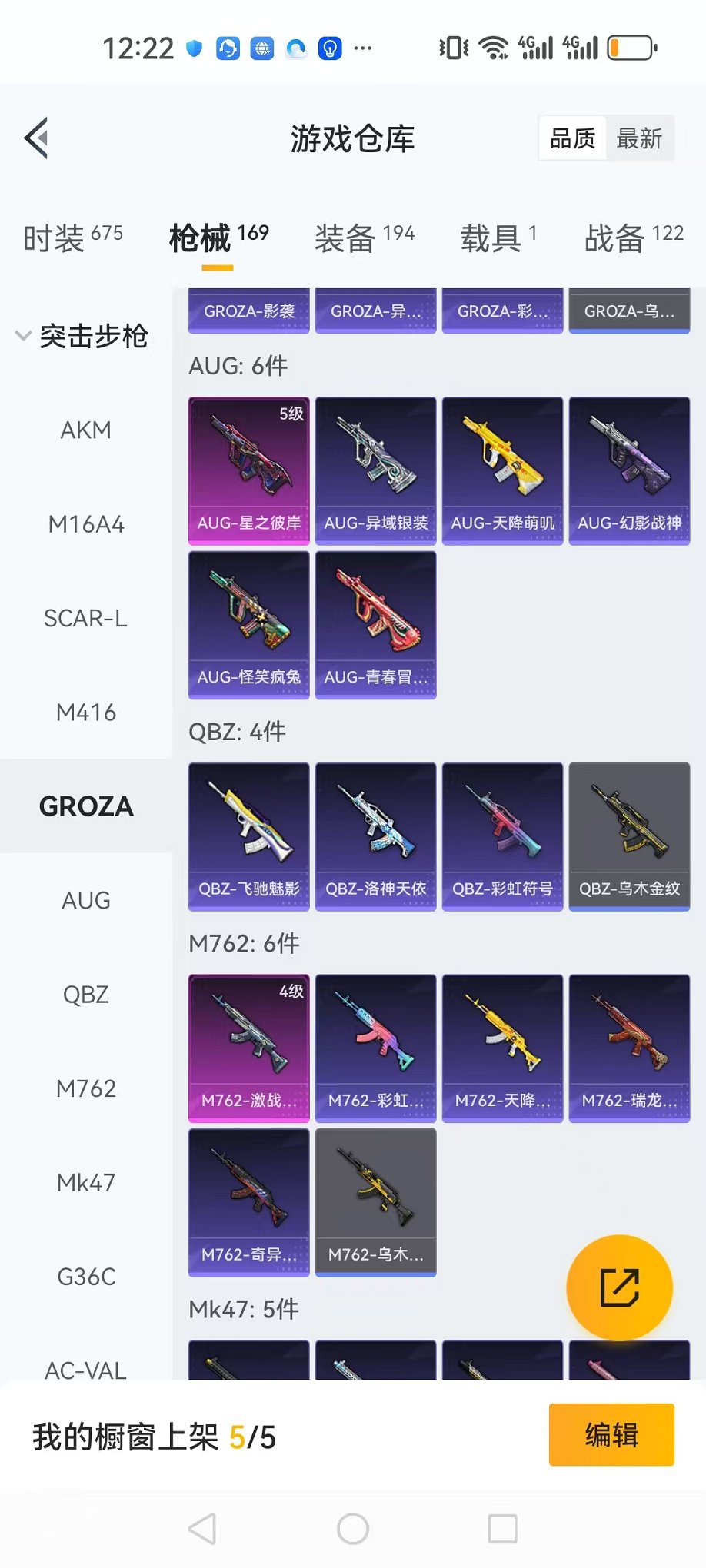
Task: Open the 载具 tab
Action: 498,238
